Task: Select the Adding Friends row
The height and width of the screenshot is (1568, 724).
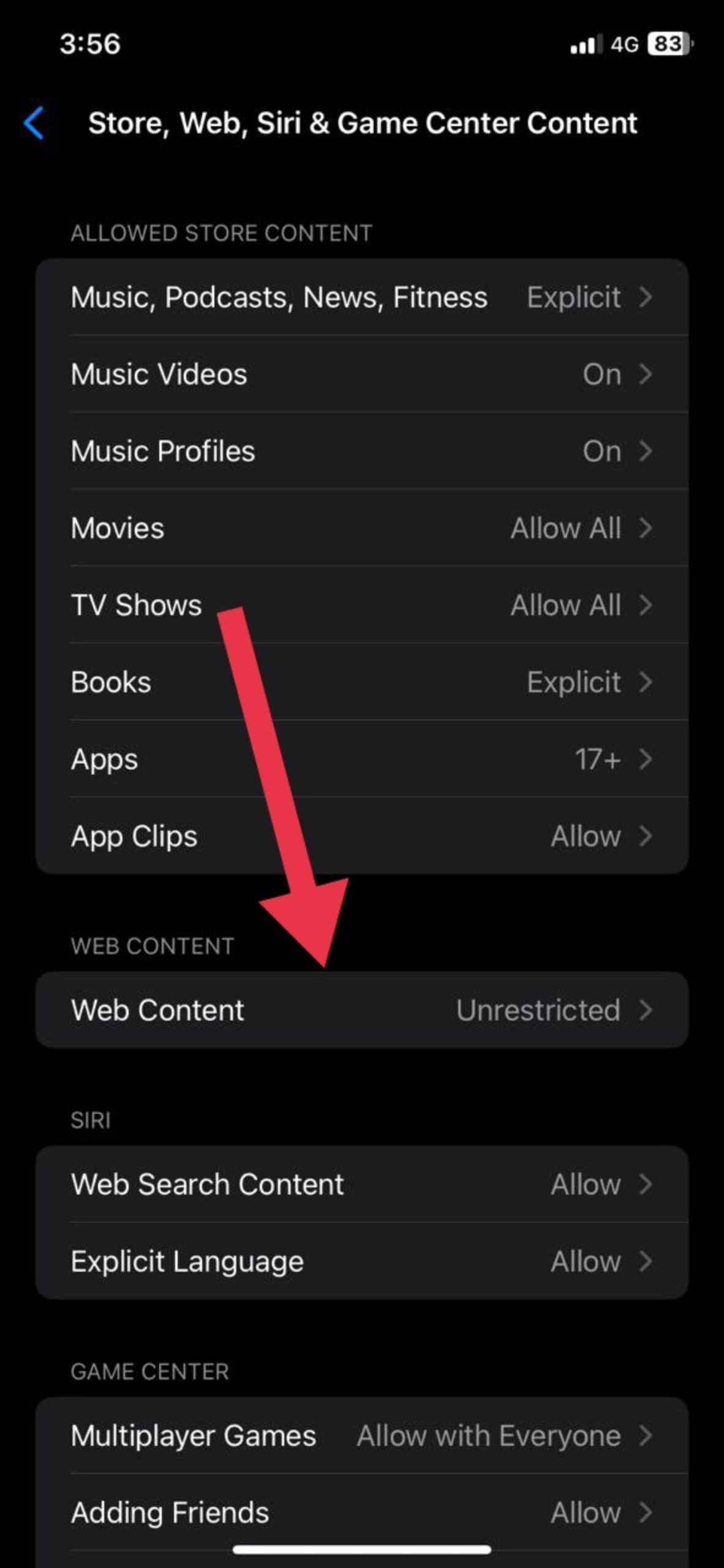Action: (x=362, y=1512)
